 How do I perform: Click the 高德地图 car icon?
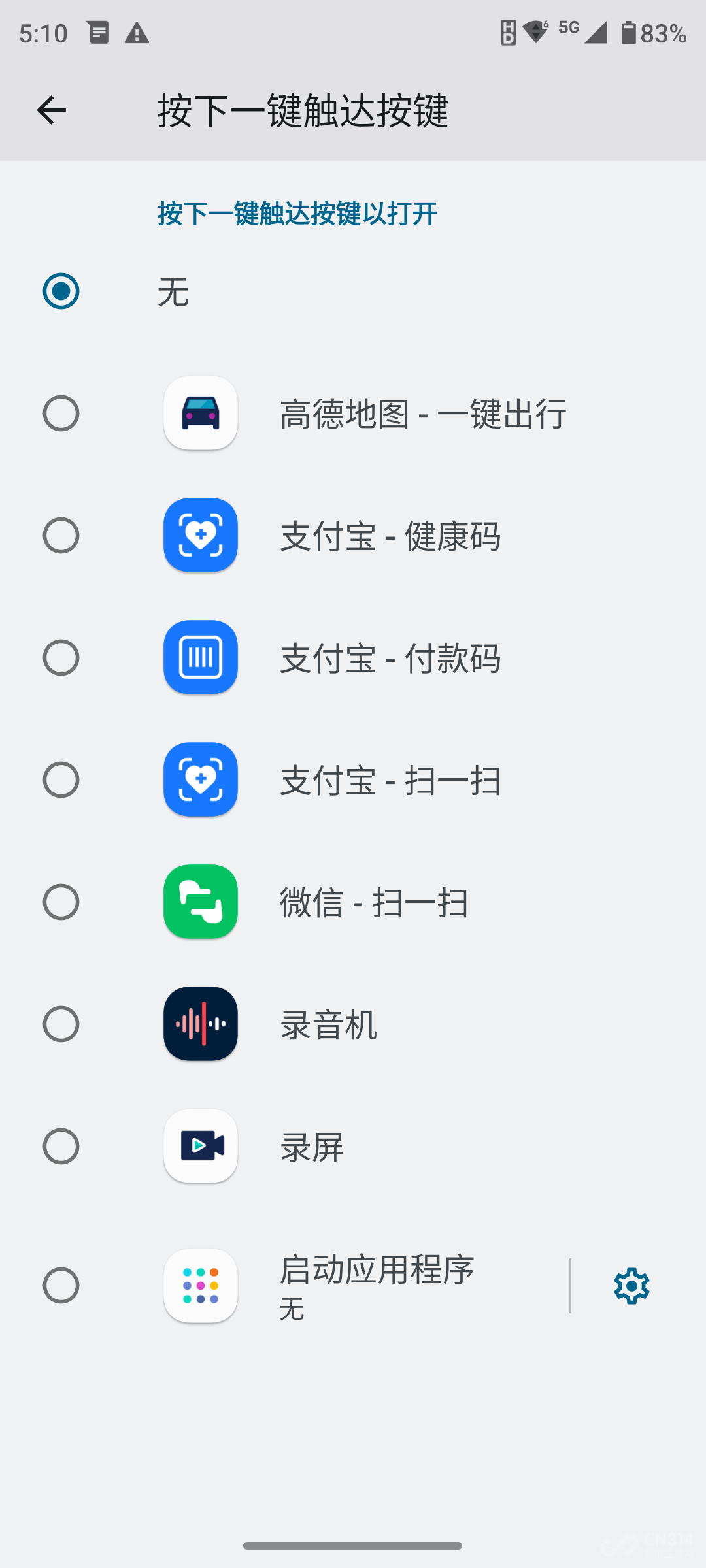pos(200,413)
